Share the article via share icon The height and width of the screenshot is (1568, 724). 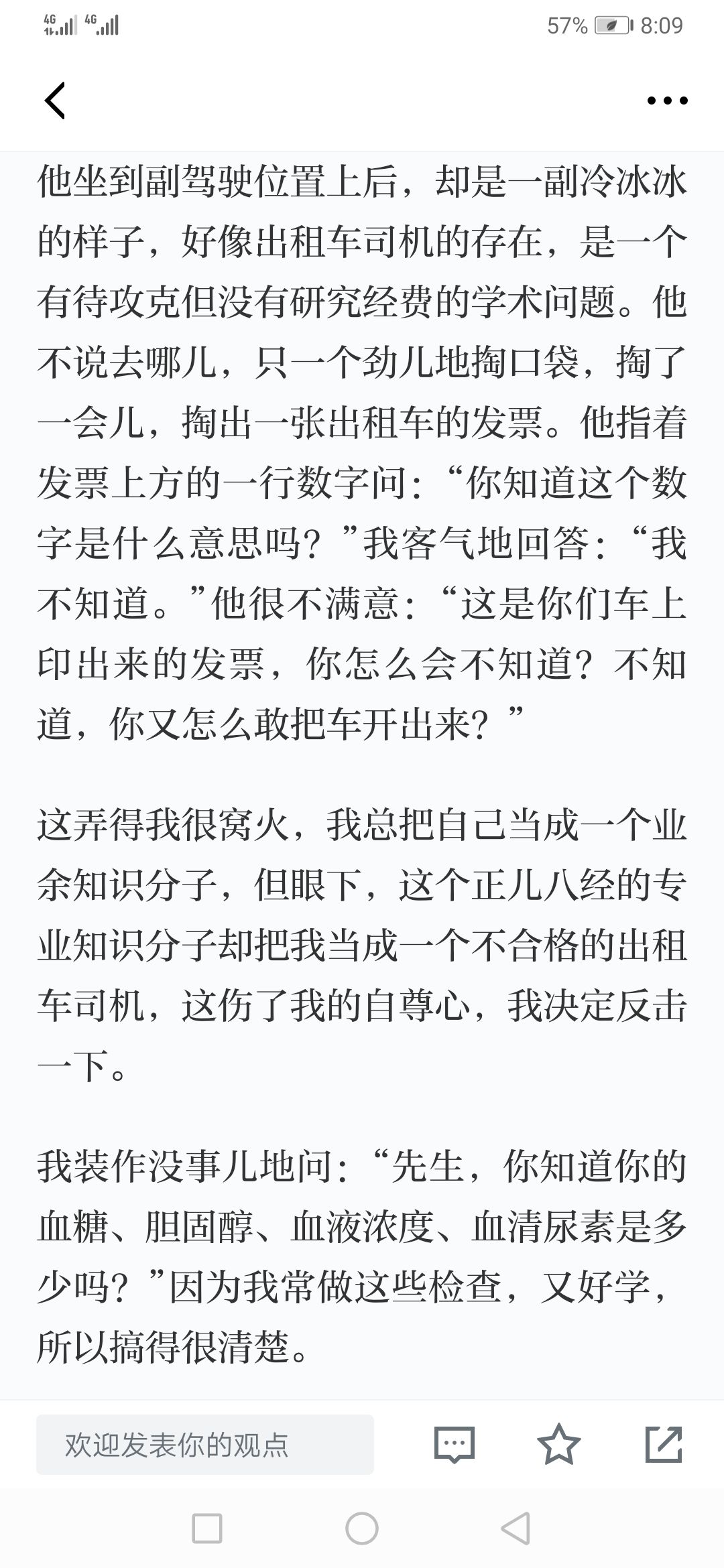pyautogui.click(x=664, y=1444)
